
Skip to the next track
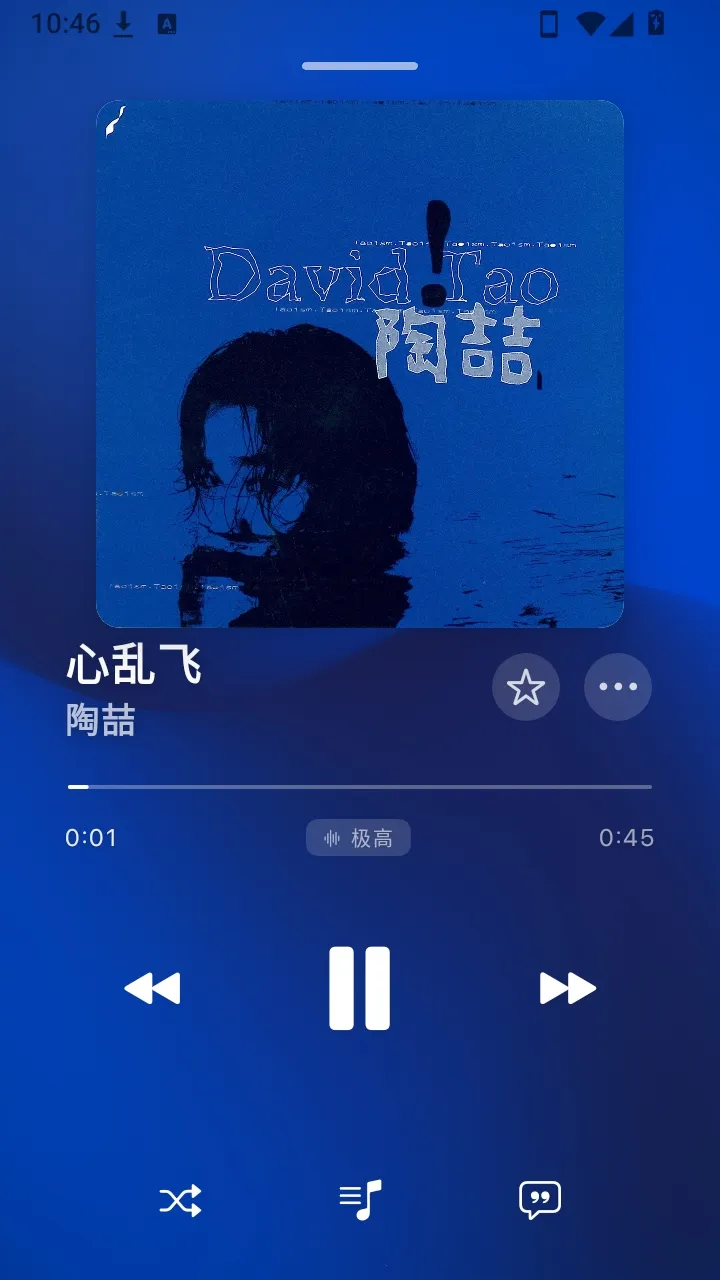[568, 988]
